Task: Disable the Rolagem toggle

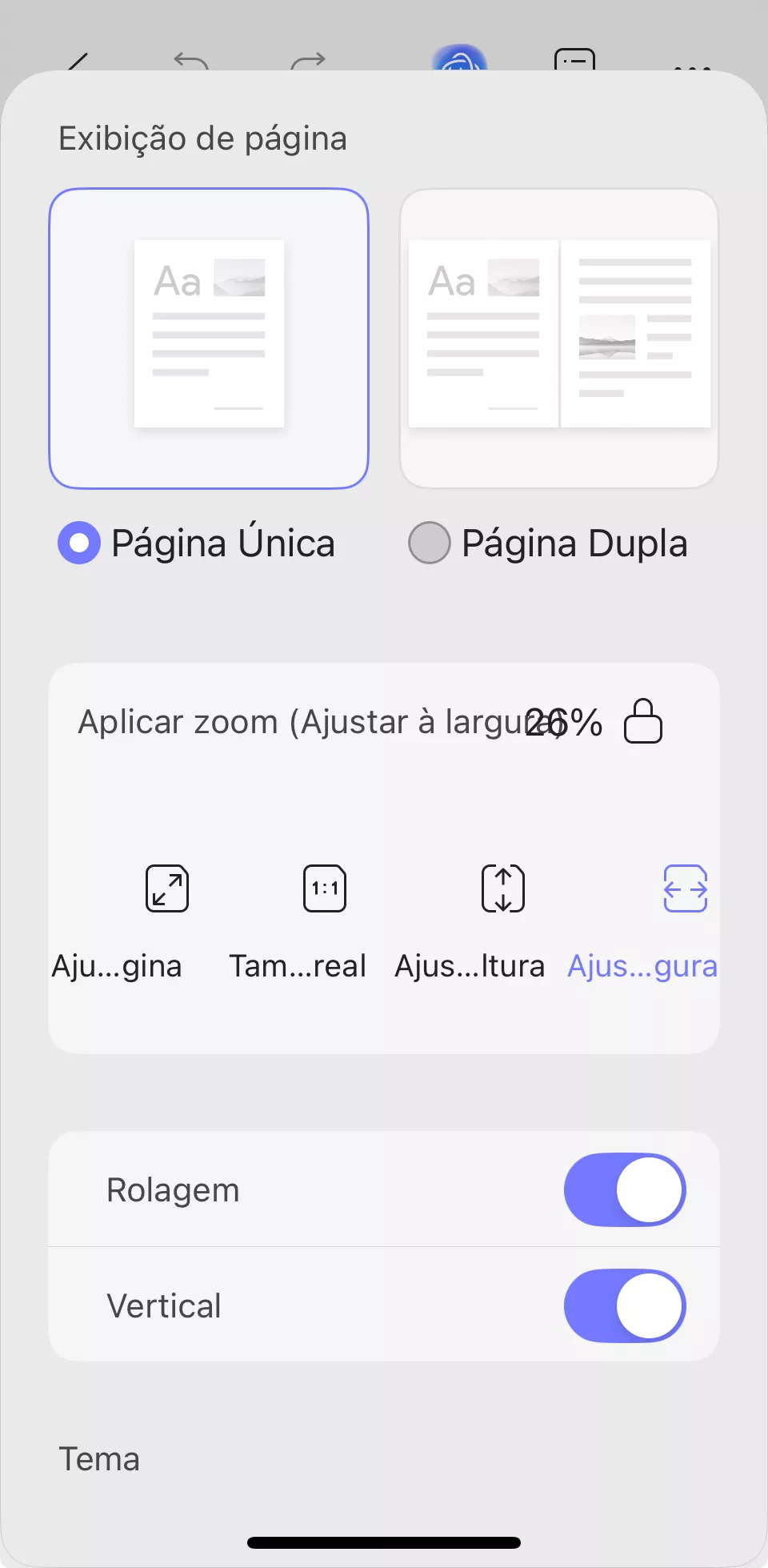Action: (624, 1190)
